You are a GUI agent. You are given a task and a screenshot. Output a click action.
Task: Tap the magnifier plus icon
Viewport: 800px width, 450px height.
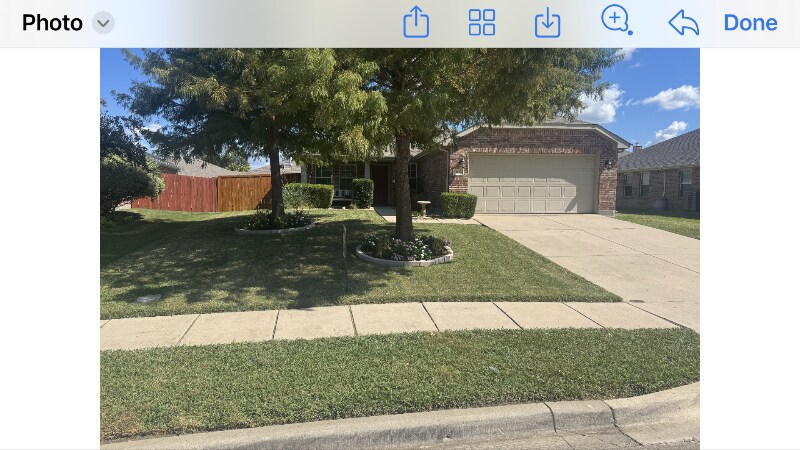[x=616, y=20]
